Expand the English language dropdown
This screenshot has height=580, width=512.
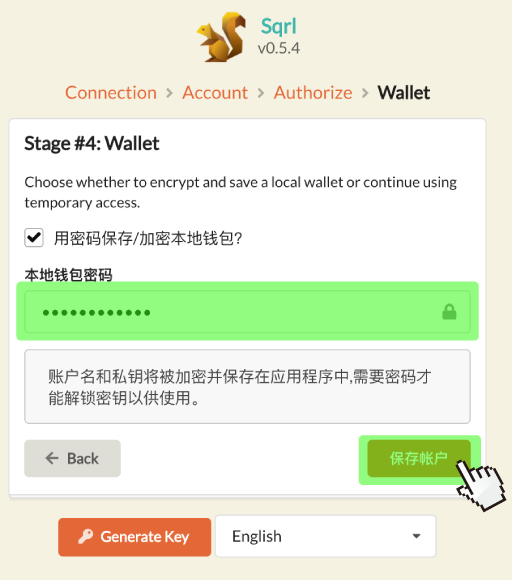click(x=326, y=536)
